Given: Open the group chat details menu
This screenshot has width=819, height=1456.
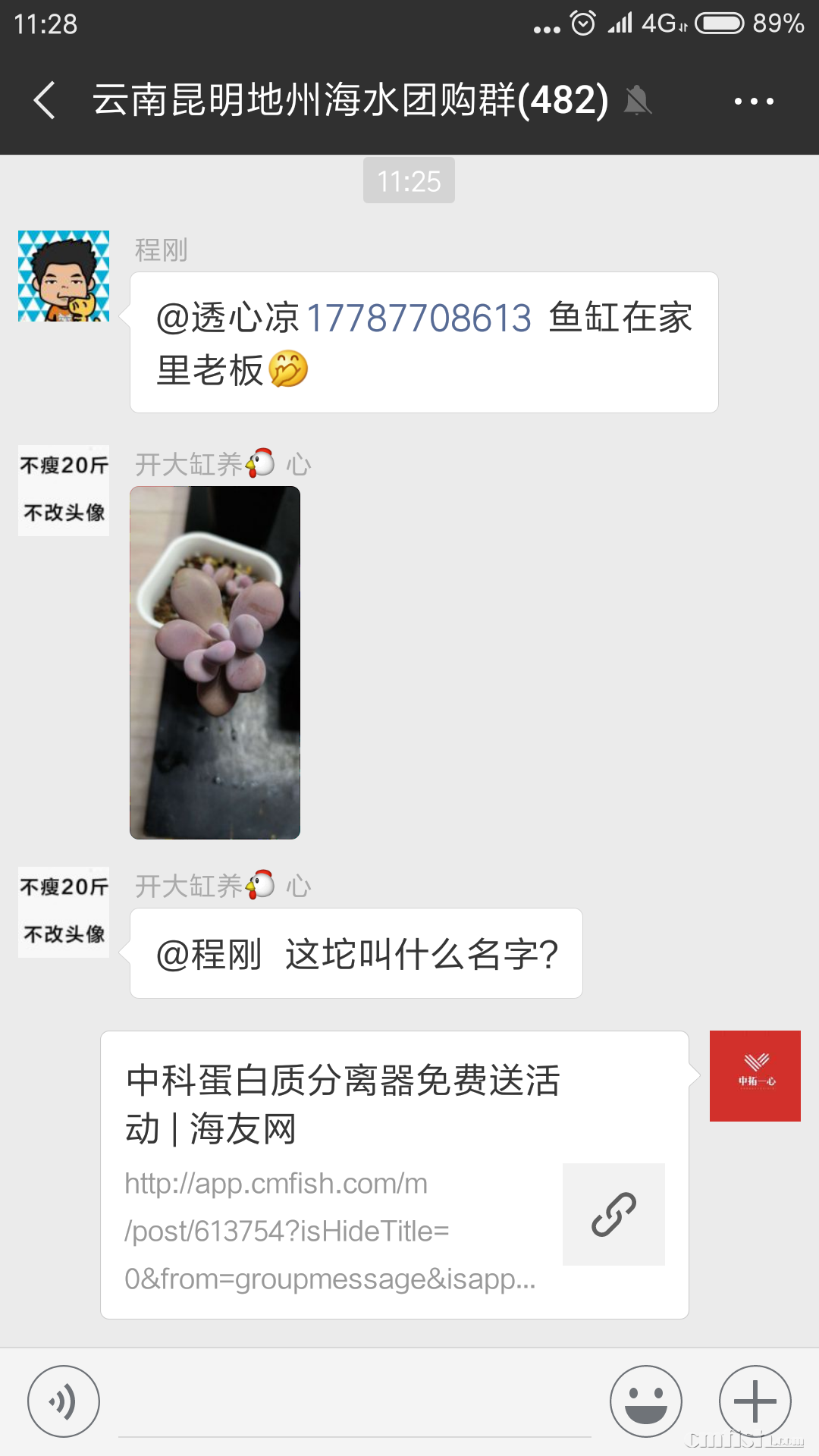Looking at the screenshot, I should [x=753, y=101].
